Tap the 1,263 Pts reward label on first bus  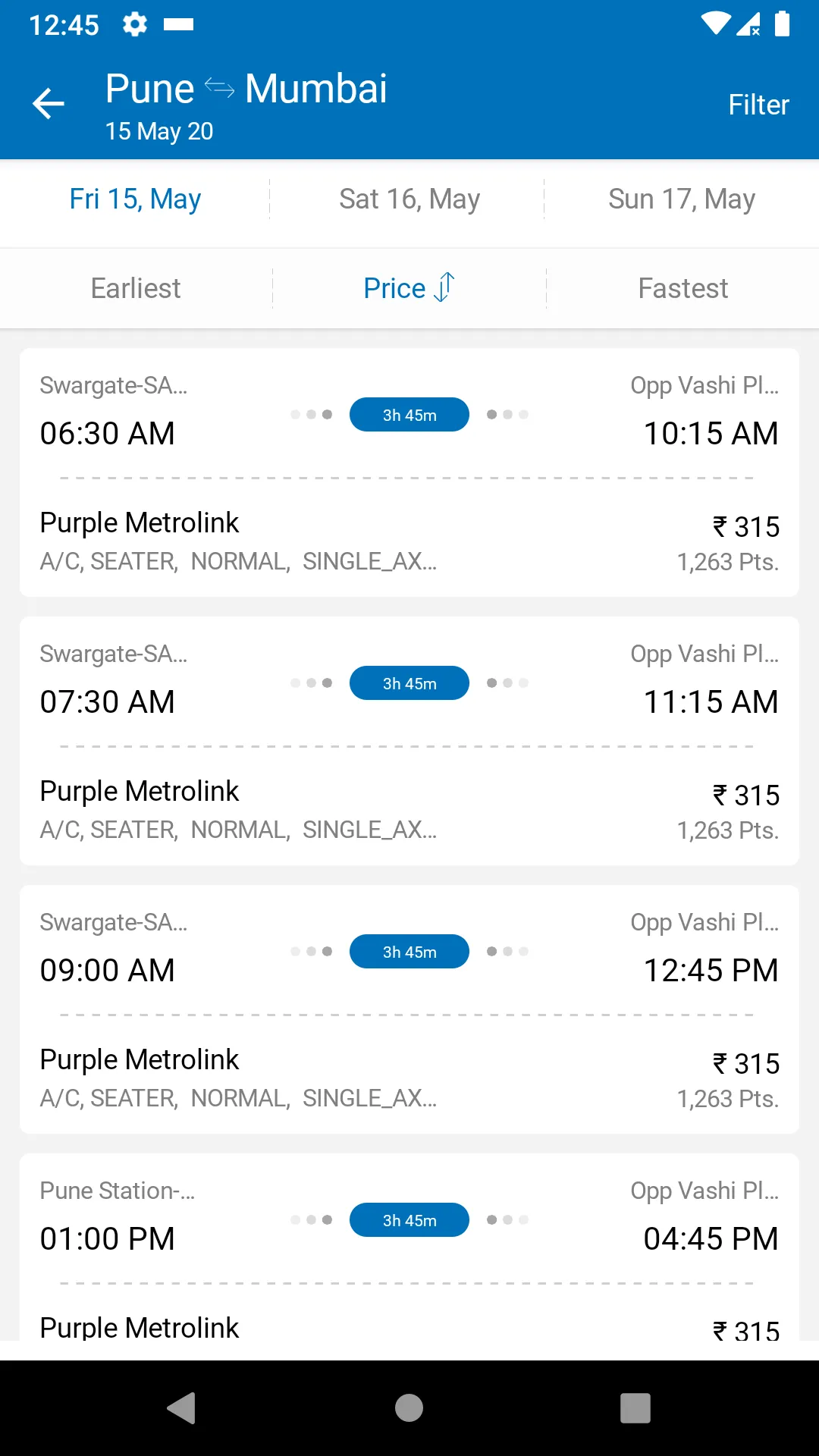[x=727, y=563]
